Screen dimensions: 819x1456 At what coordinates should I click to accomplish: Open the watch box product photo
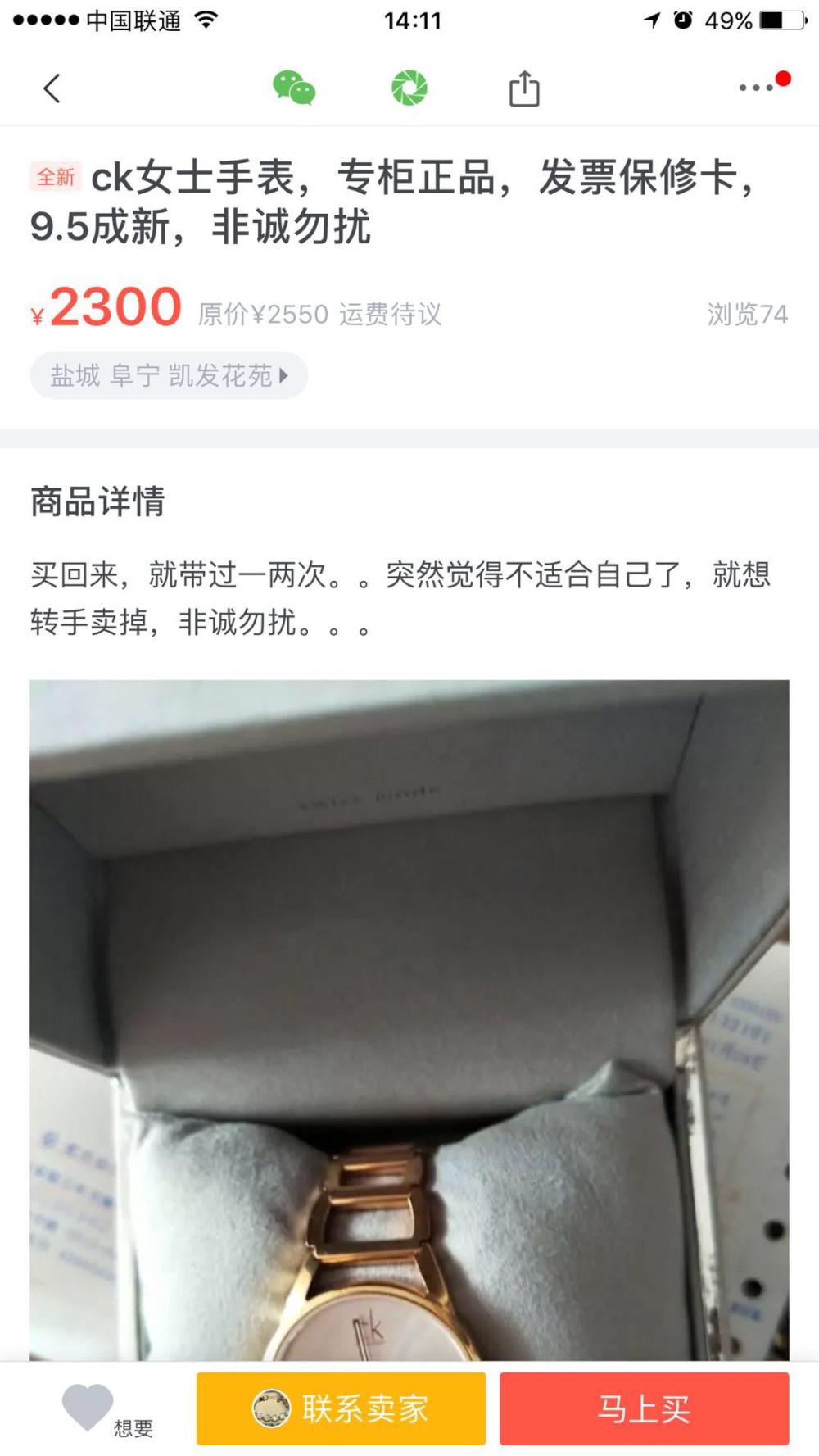(409, 1024)
